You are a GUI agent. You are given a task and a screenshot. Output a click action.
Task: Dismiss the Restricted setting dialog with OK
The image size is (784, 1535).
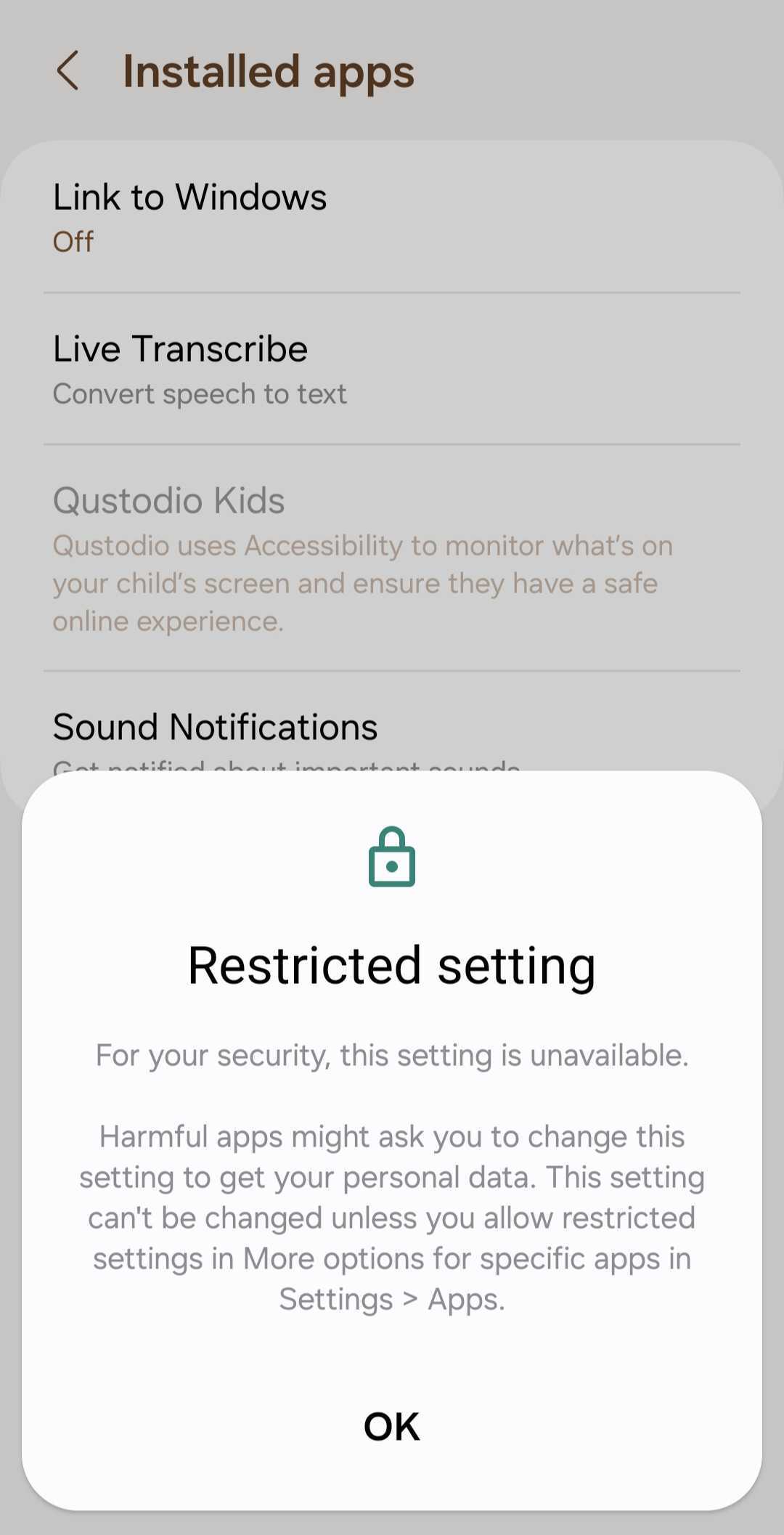(391, 1426)
